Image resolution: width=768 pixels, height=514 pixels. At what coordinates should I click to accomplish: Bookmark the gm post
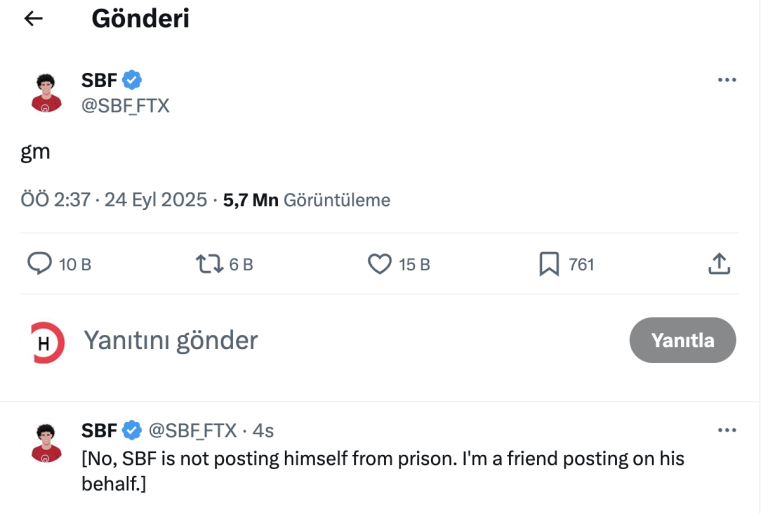click(x=549, y=264)
